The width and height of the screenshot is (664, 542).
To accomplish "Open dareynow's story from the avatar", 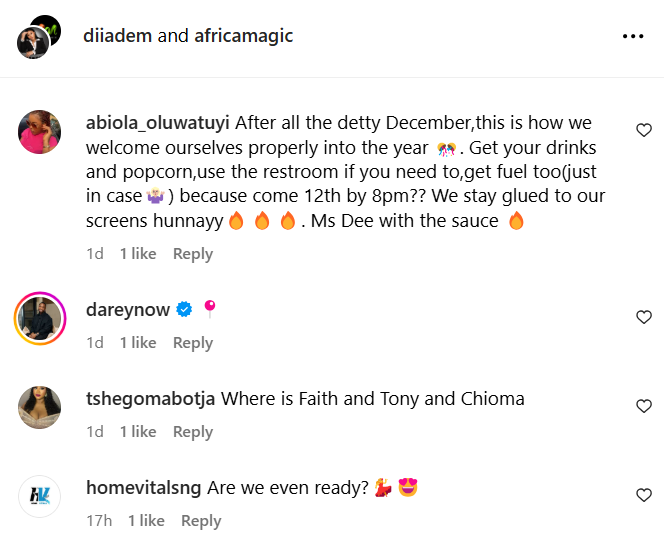I will [x=40, y=319].
